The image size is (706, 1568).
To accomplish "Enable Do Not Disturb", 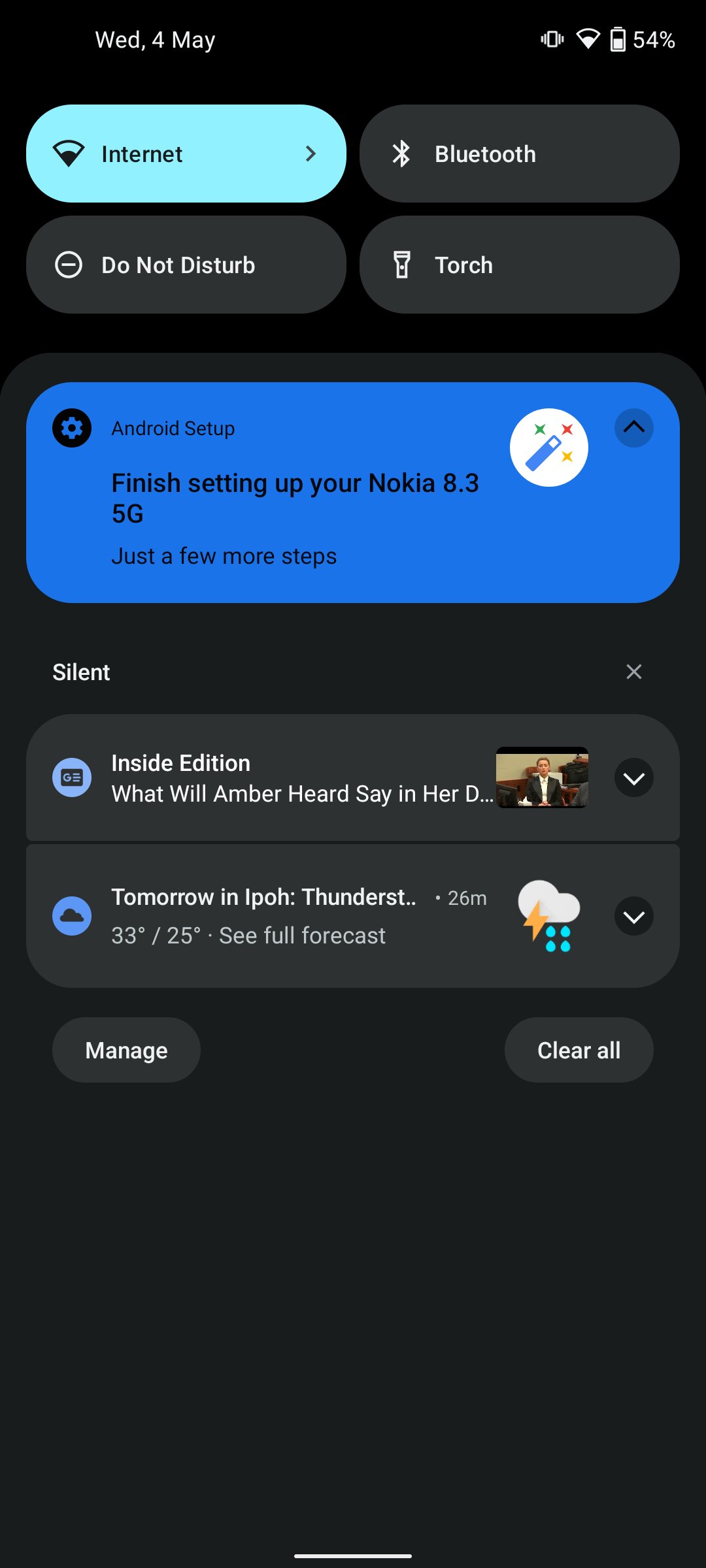I will pos(186,265).
